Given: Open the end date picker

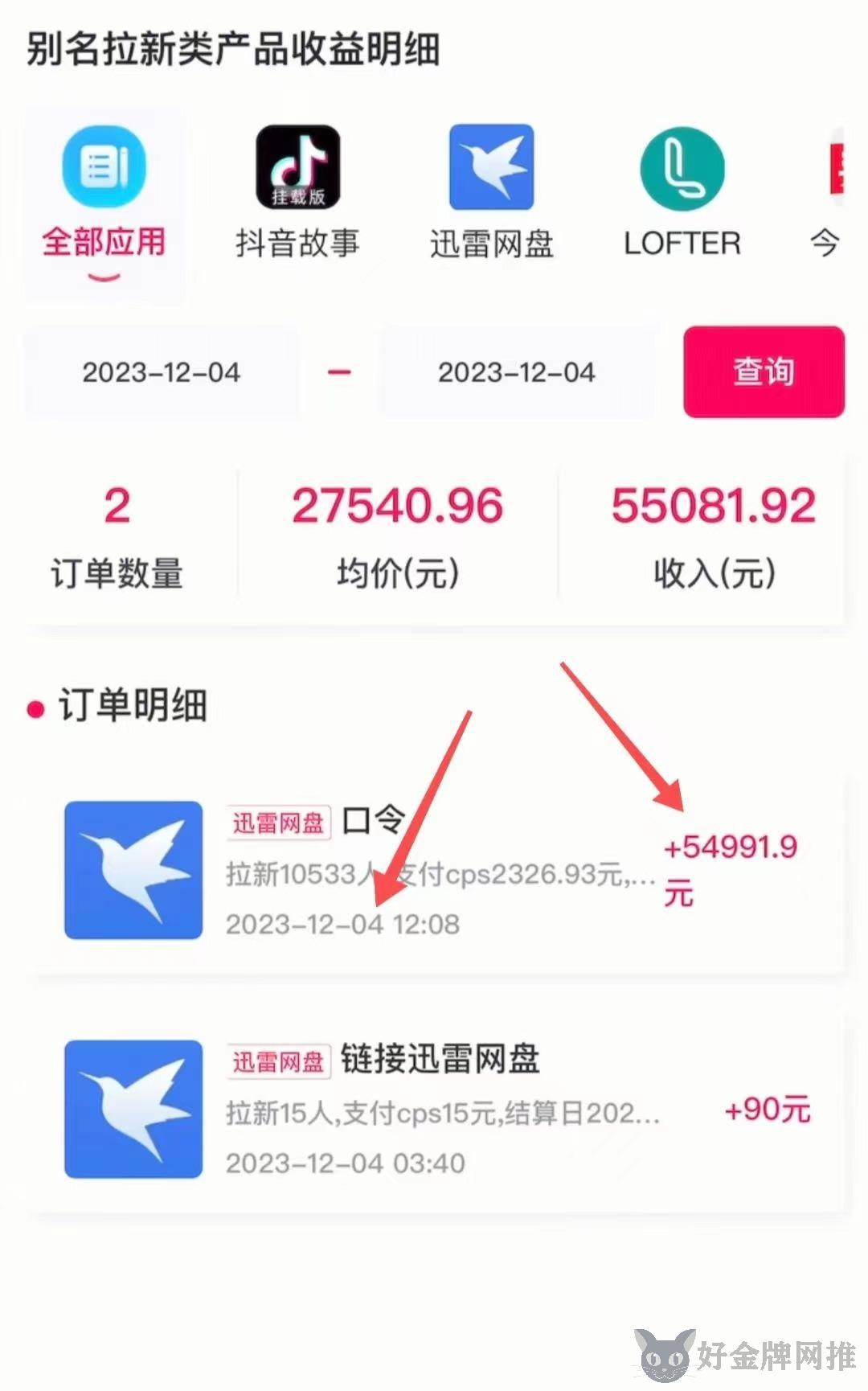Looking at the screenshot, I should point(517,372).
